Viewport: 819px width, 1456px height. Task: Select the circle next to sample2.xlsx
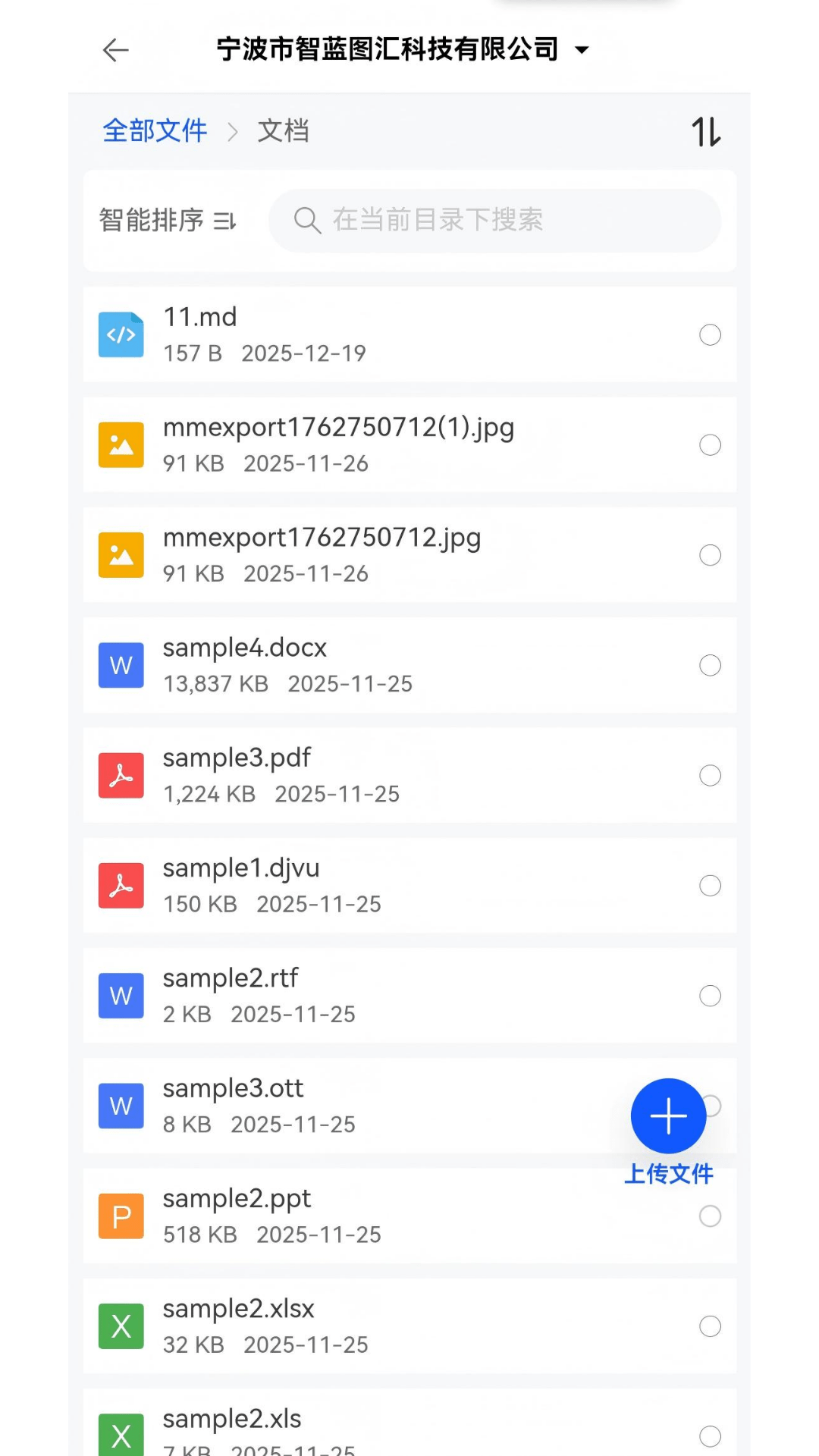pyautogui.click(x=710, y=1326)
